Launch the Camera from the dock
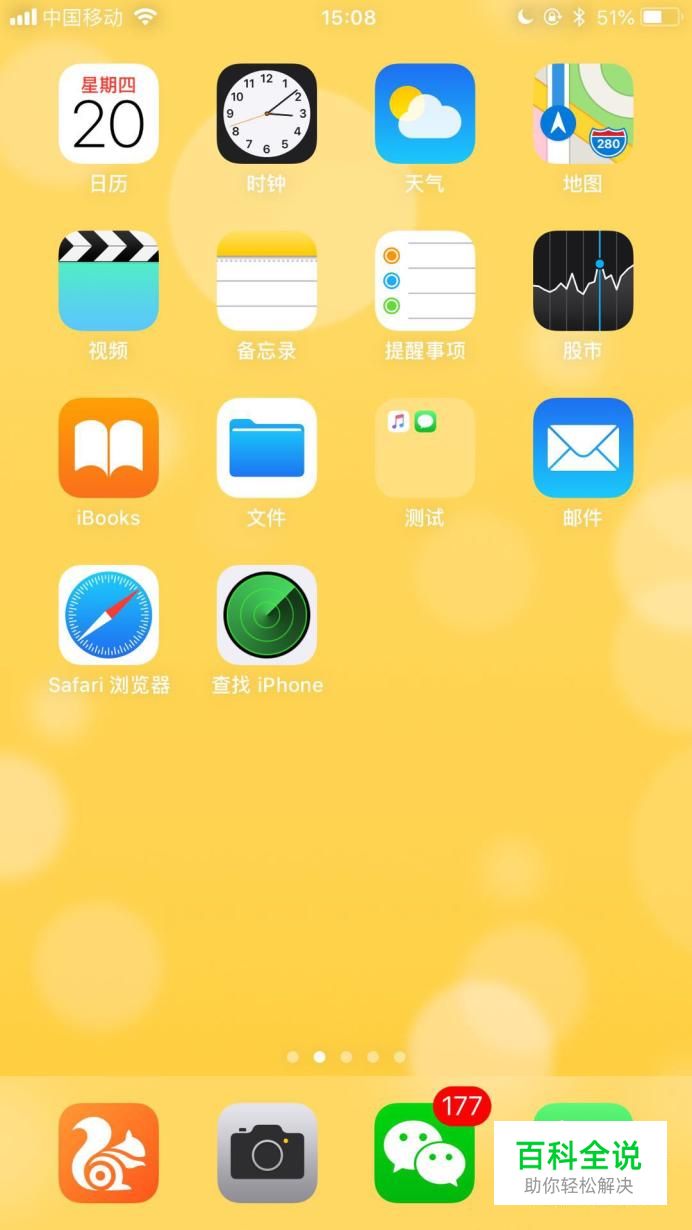Viewport: 692px width, 1230px height. [266, 1153]
